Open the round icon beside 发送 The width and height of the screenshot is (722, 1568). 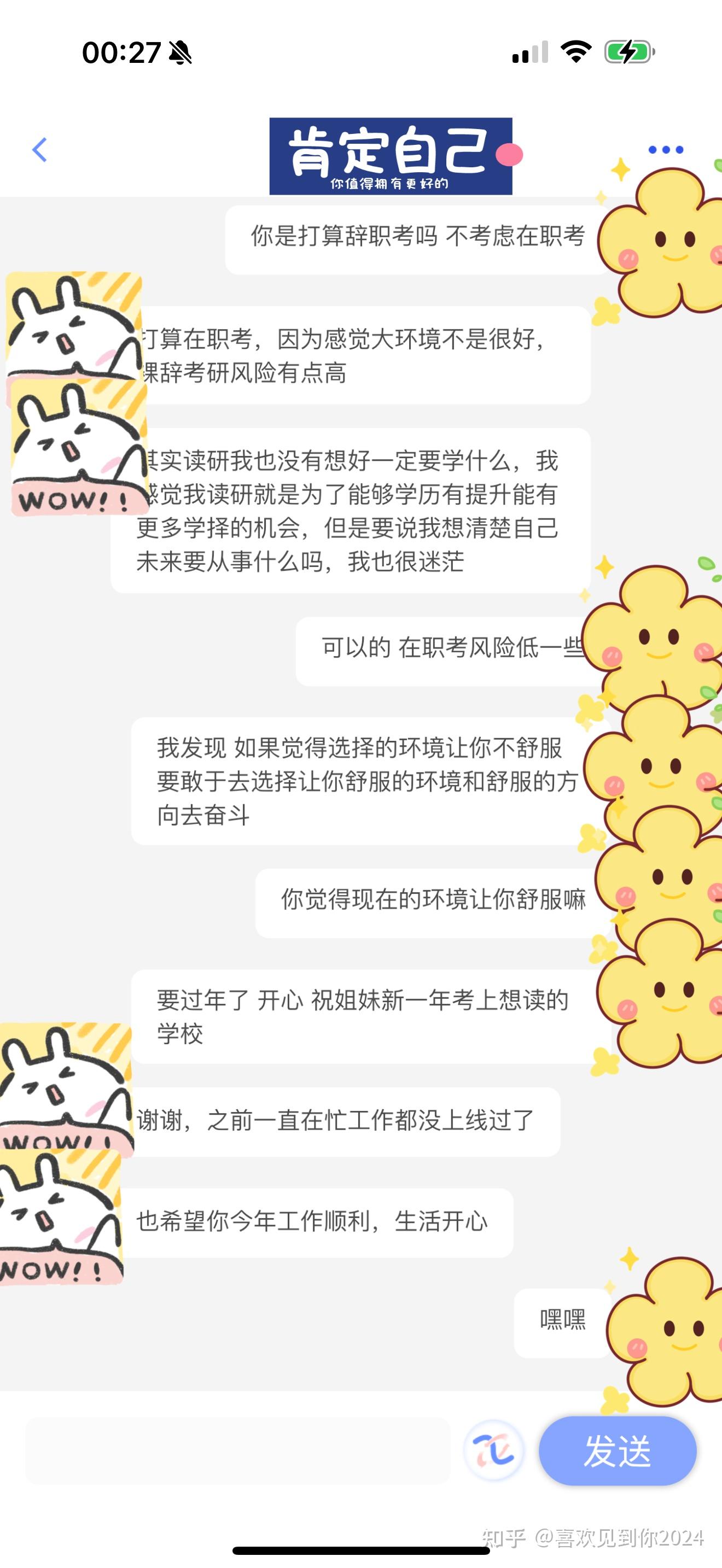tap(494, 1450)
